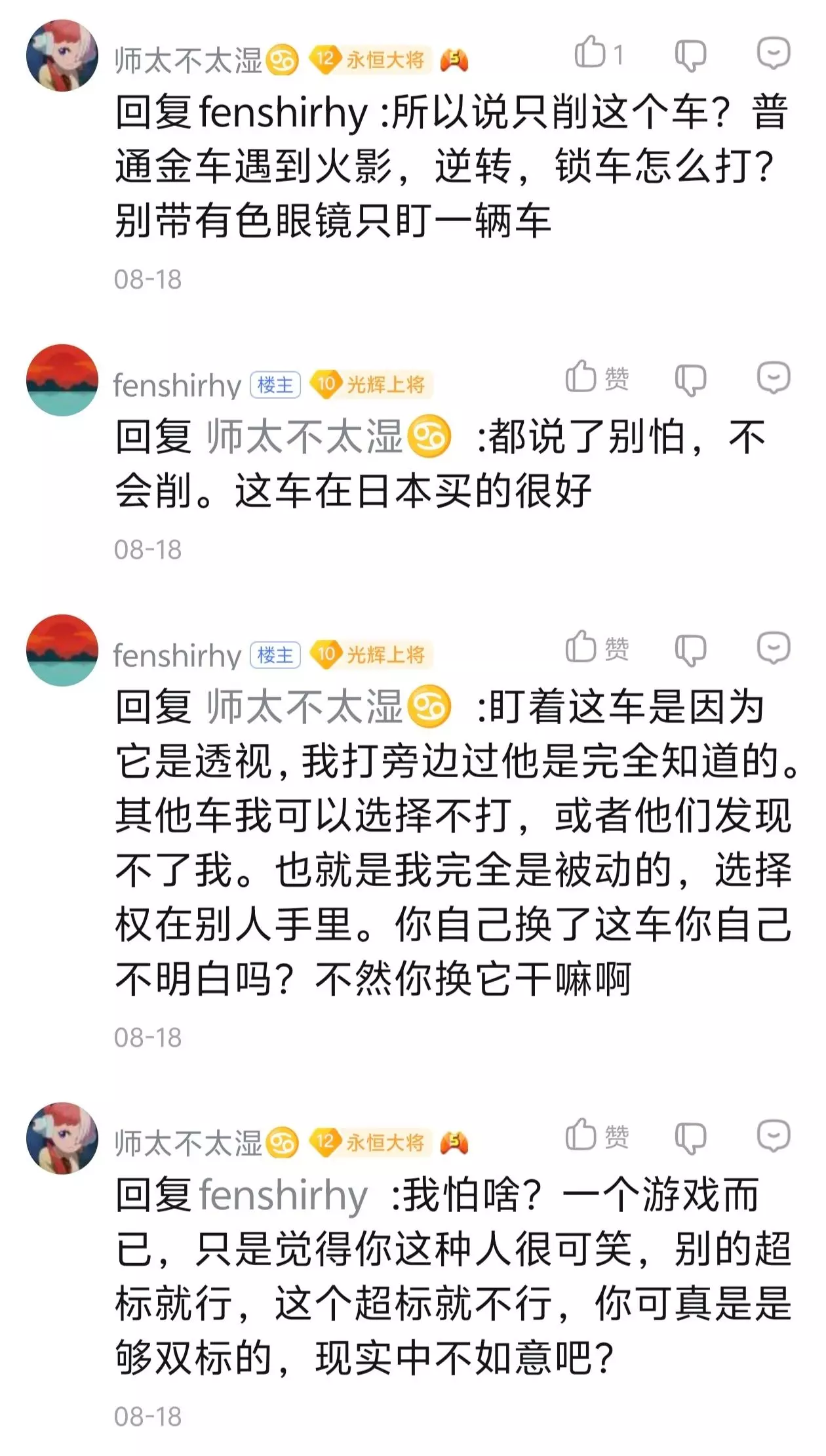Screen dimensions: 826x1456
Task: Dislike the comment starting "都说了别怕"
Action: coord(690,379)
